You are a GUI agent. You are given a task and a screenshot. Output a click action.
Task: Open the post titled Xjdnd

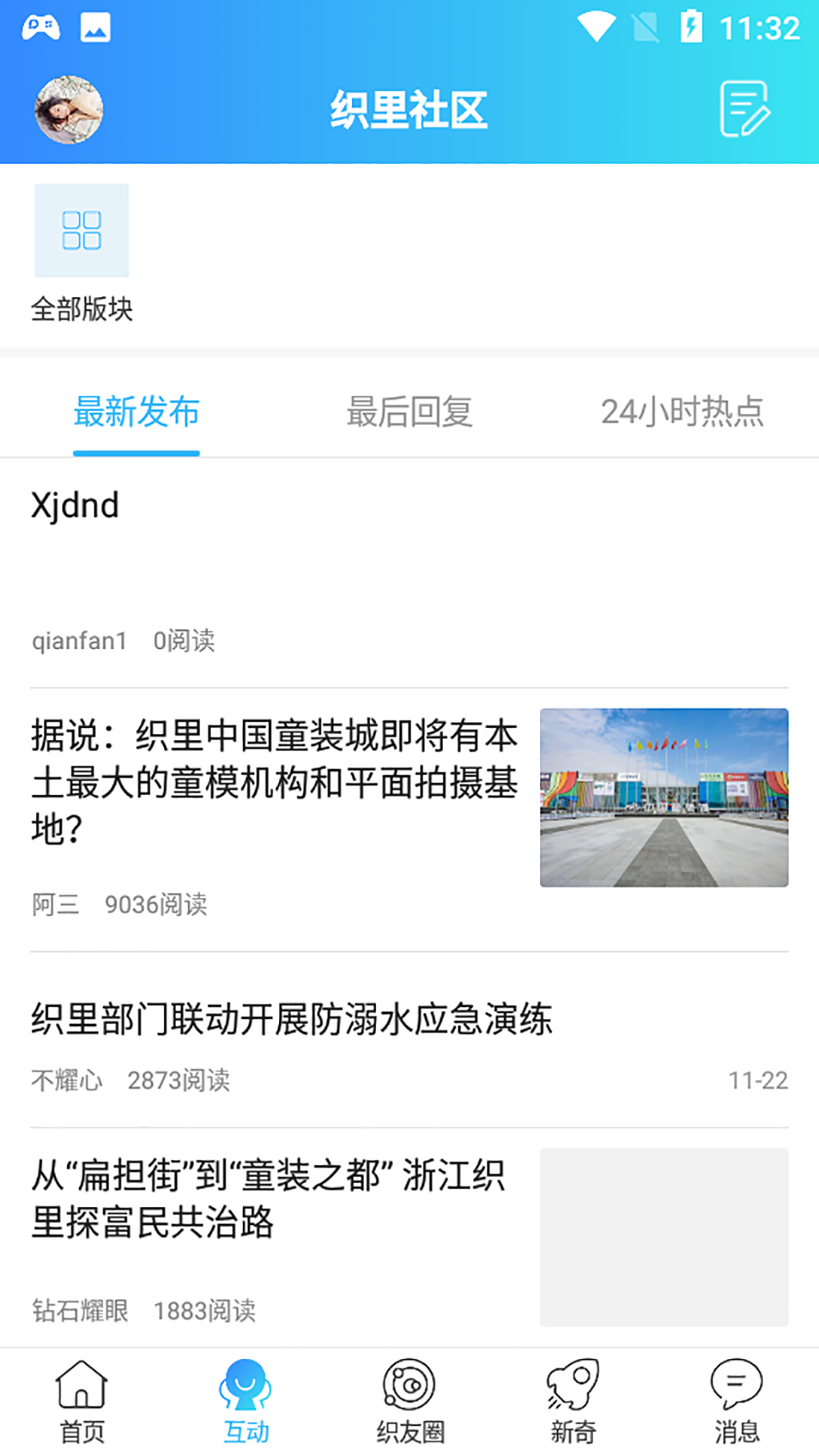pyautogui.click(x=75, y=506)
